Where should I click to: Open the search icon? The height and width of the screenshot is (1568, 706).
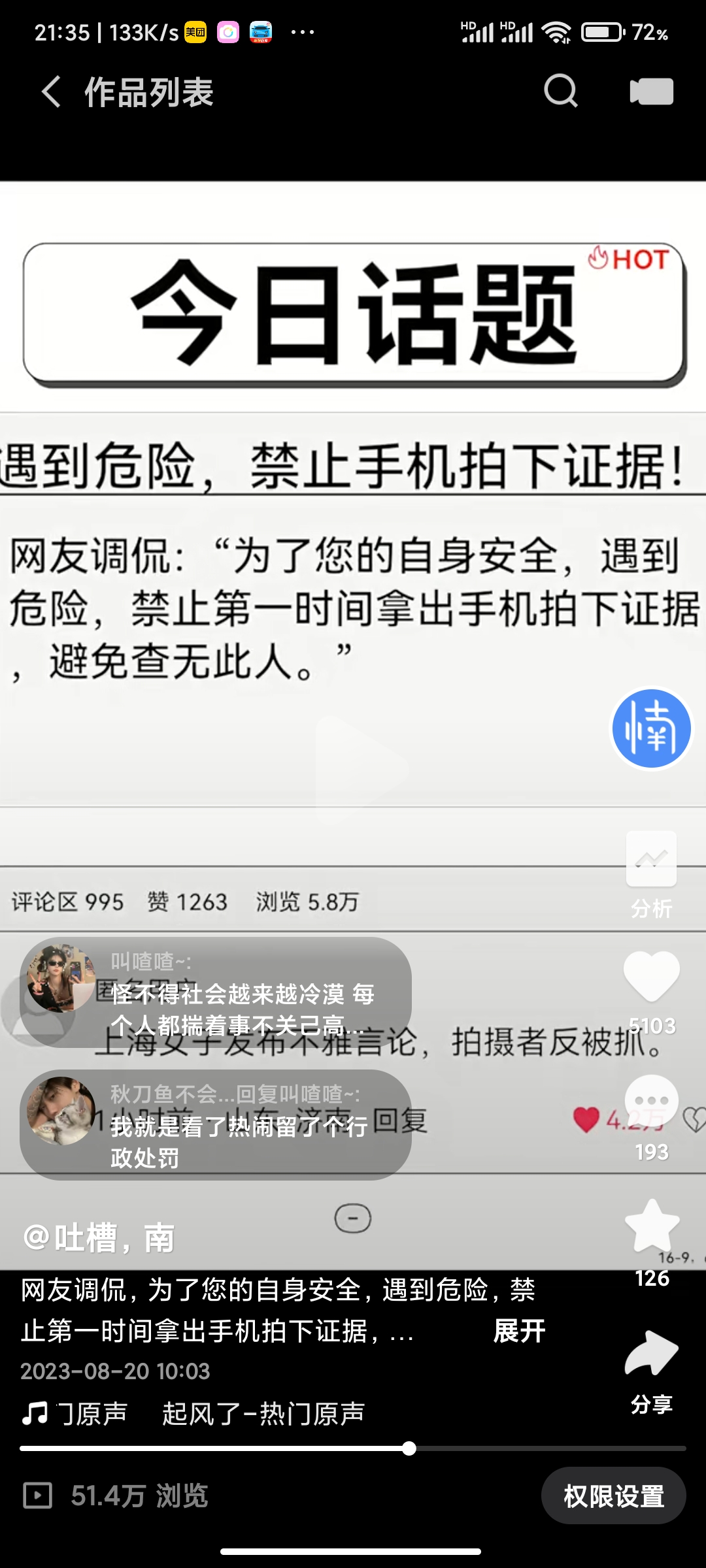point(561,91)
